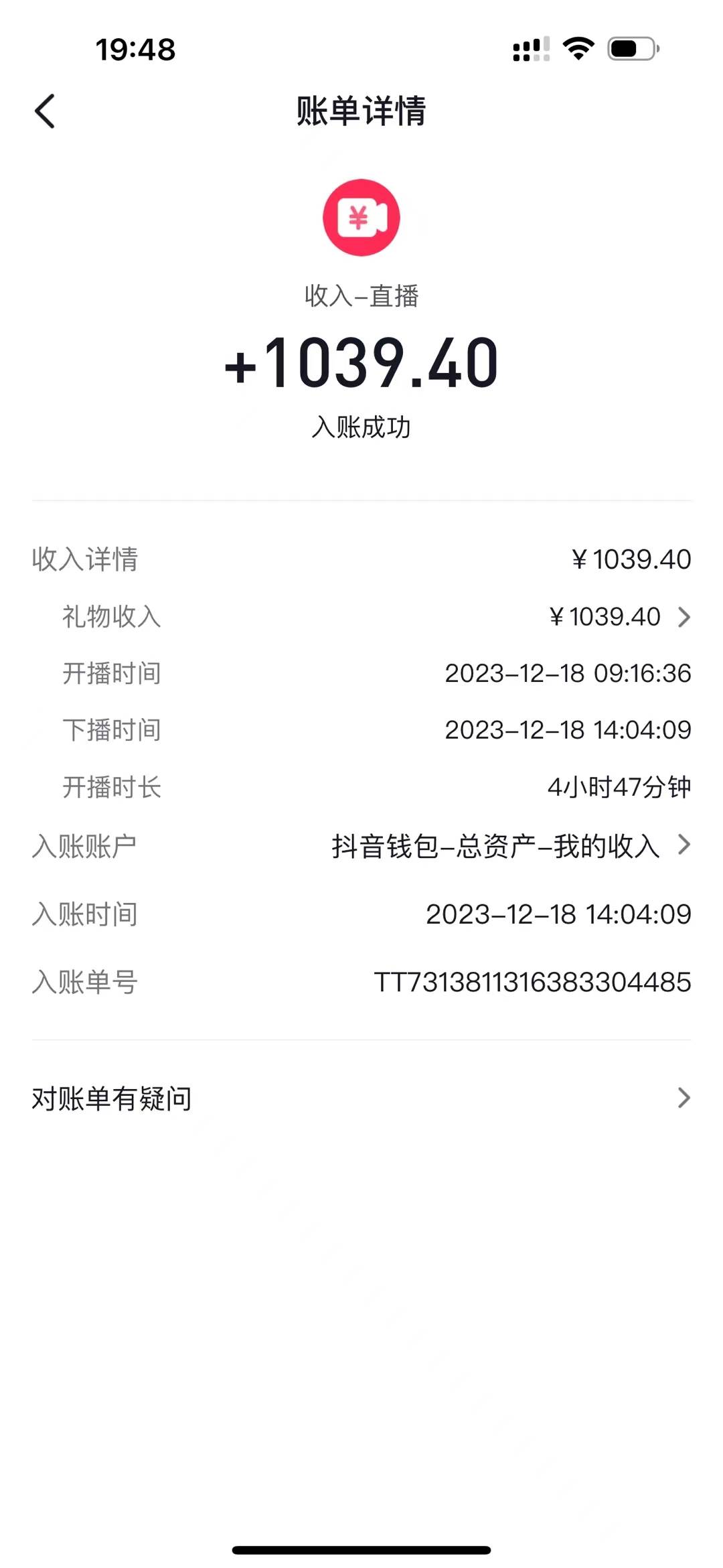This screenshot has height=1568, width=723.
Task: Tap the 19:48 clock in status bar
Action: click(135, 48)
